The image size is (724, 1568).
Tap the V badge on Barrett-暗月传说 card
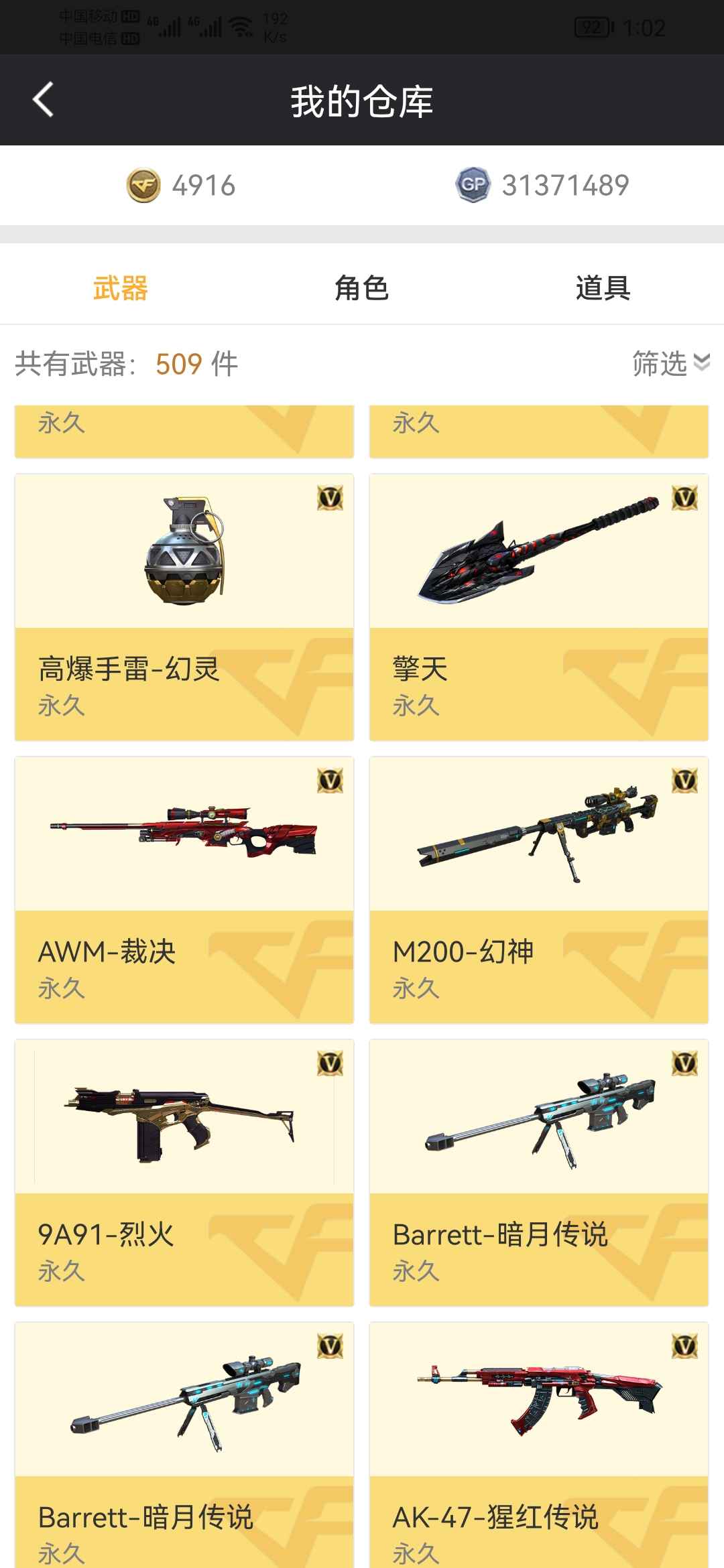click(684, 1063)
